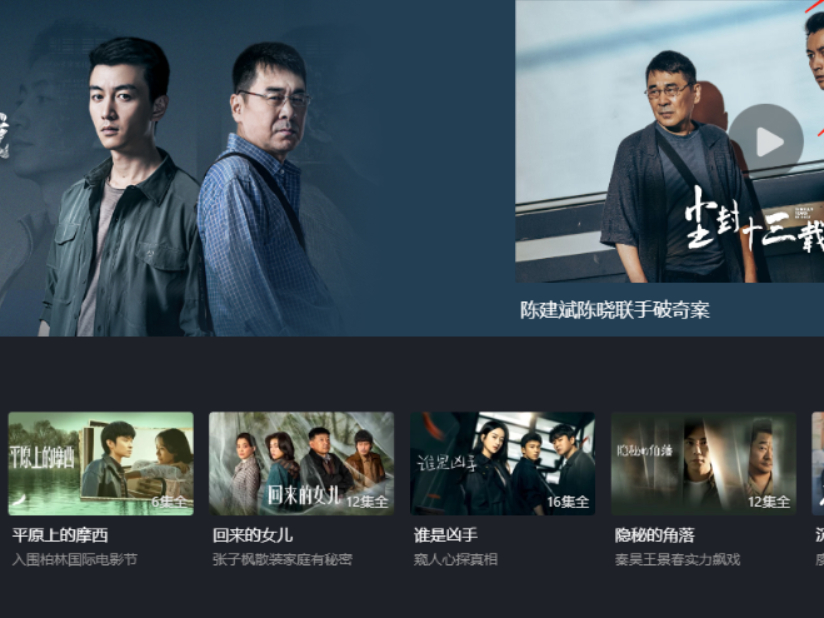Open the featured banner with two detectives
This screenshot has width=824, height=618.
[x=257, y=170]
